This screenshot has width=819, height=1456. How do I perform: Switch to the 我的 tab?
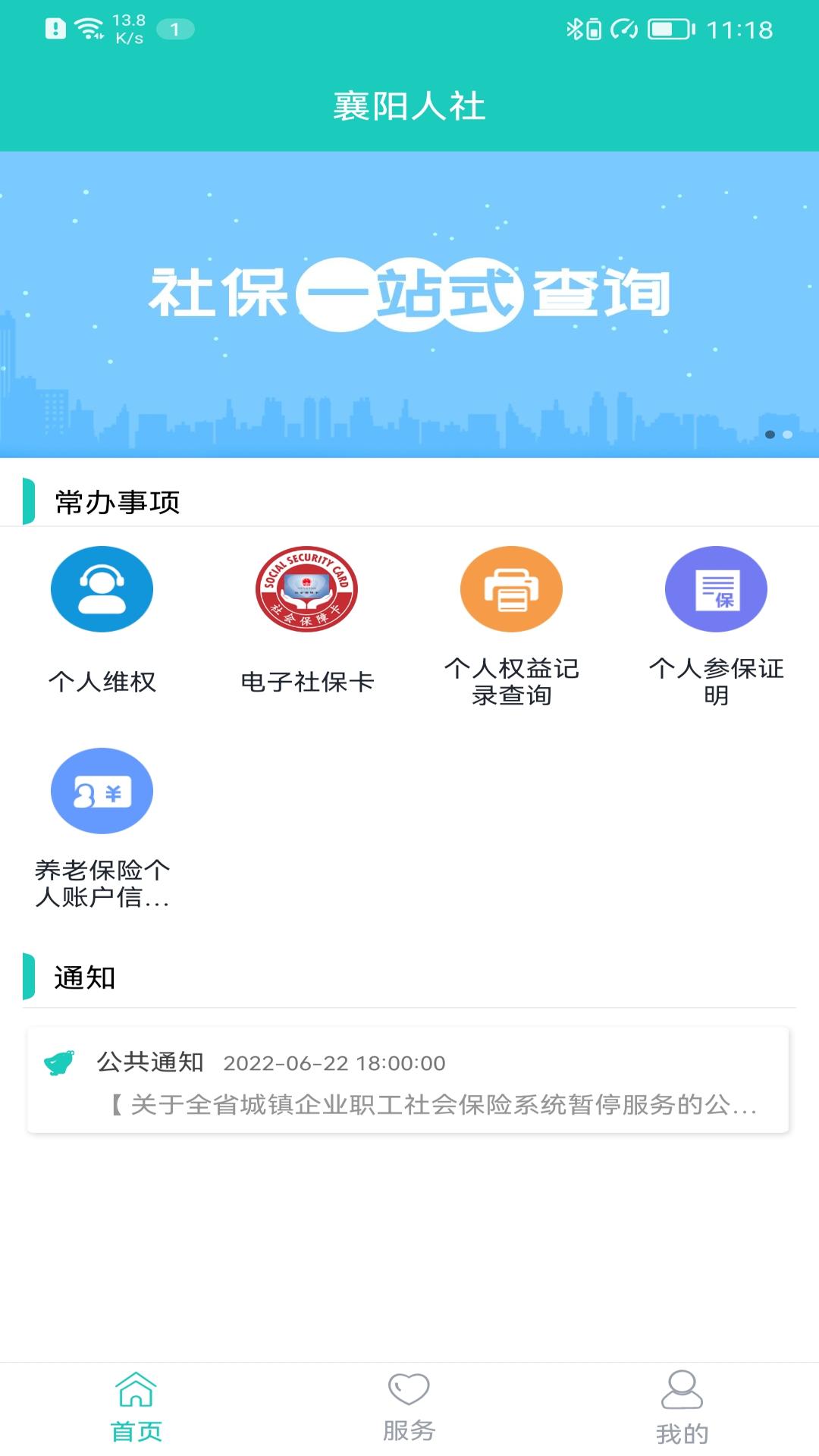click(682, 1409)
